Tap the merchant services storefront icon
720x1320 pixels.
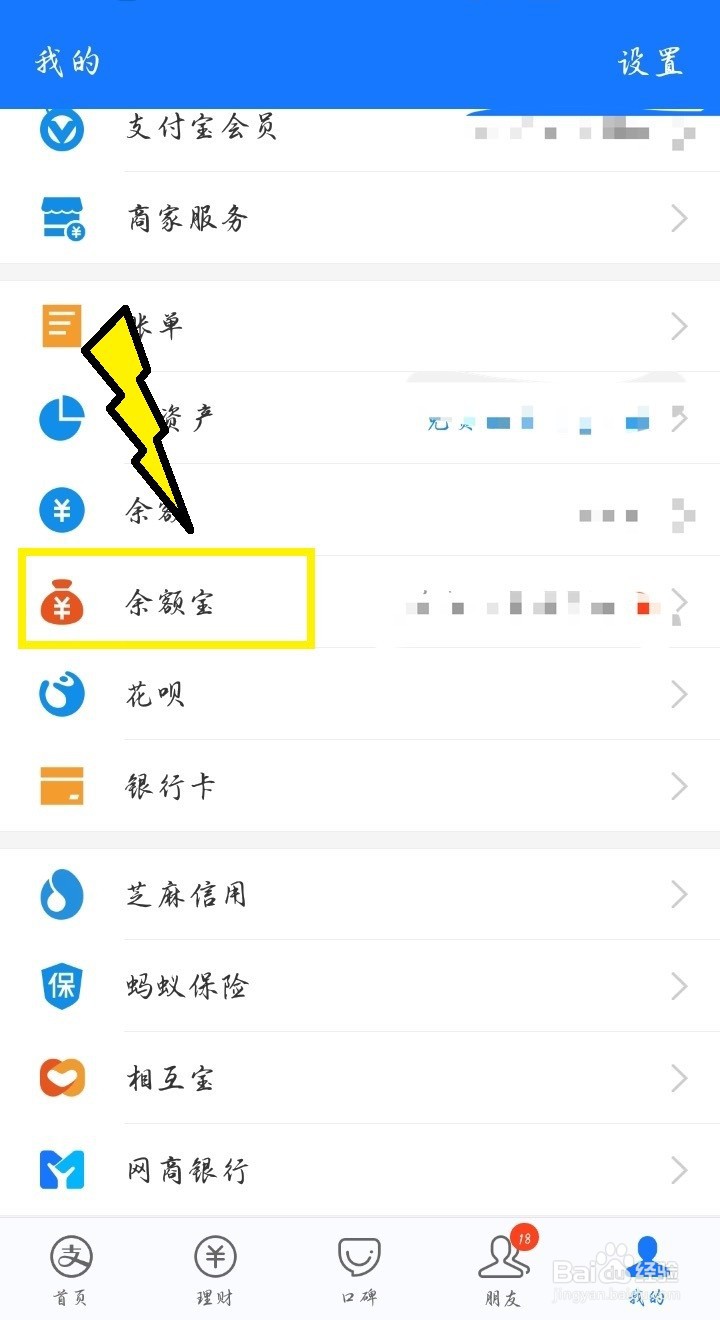[62, 218]
